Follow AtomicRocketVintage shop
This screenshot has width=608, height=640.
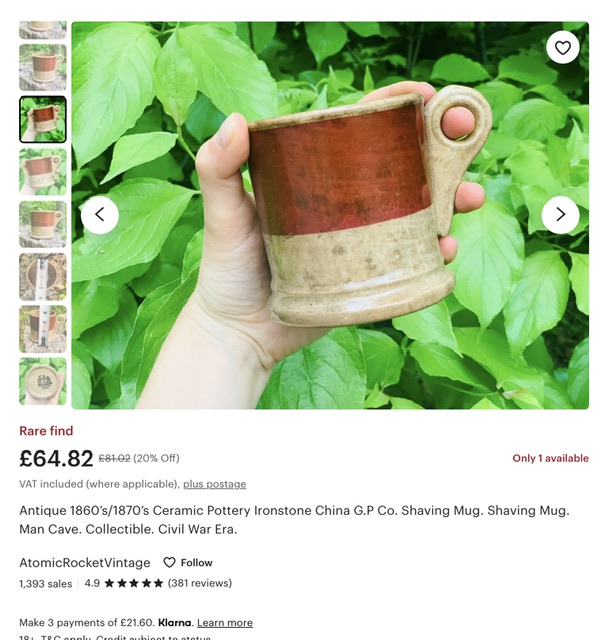pos(188,562)
